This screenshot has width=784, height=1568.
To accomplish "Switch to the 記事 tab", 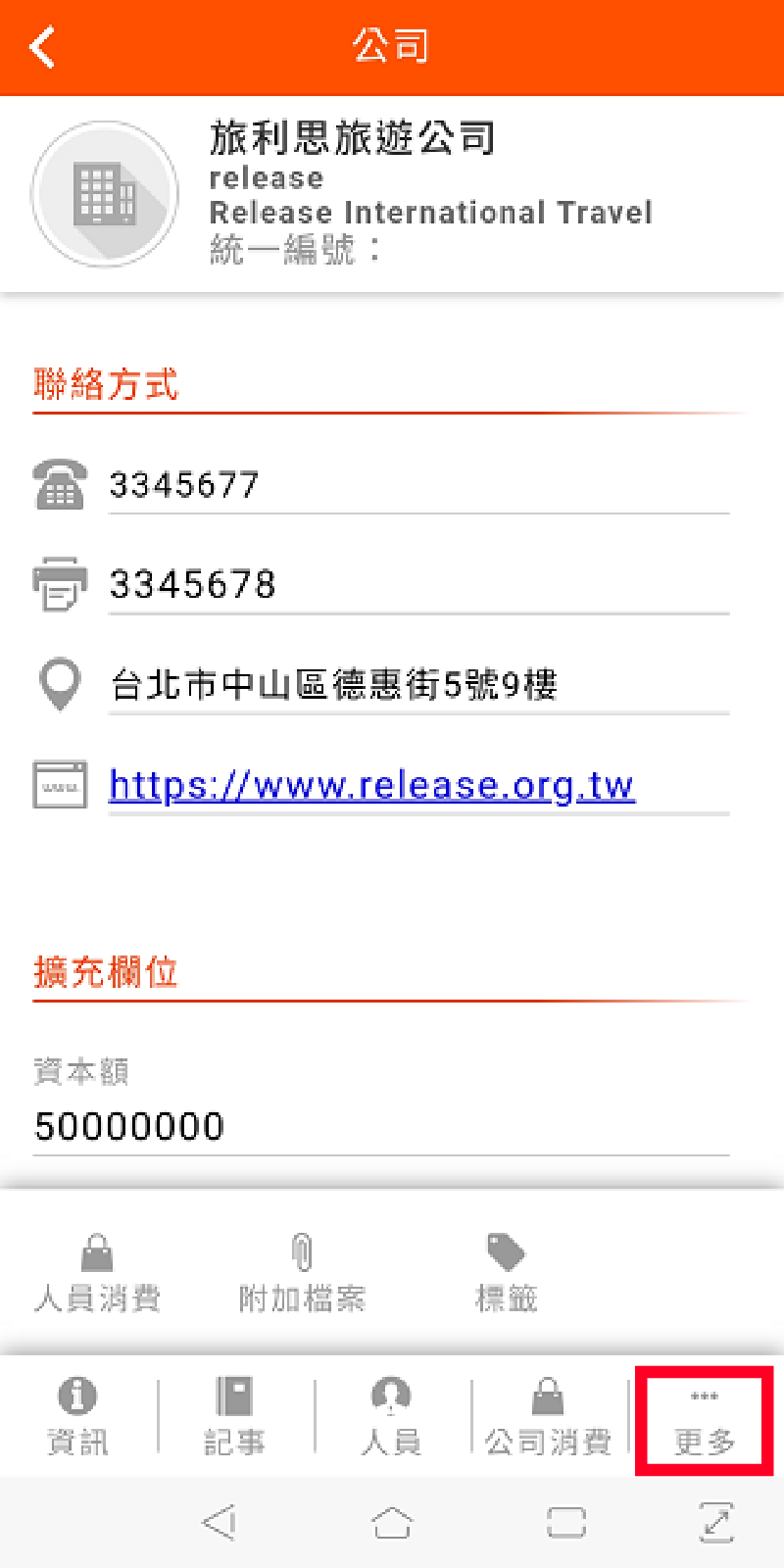I will (x=234, y=1417).
